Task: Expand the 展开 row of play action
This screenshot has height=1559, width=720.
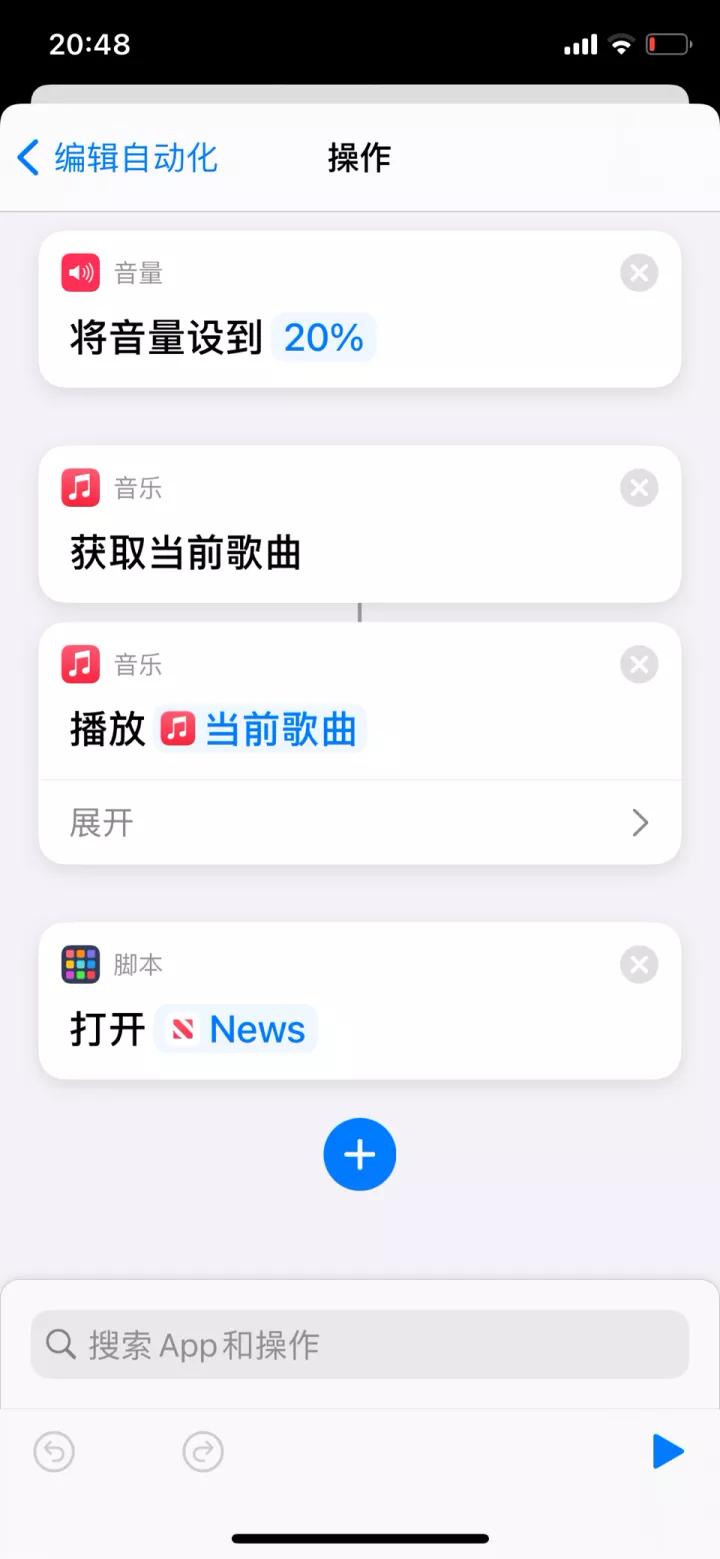Action: (360, 823)
